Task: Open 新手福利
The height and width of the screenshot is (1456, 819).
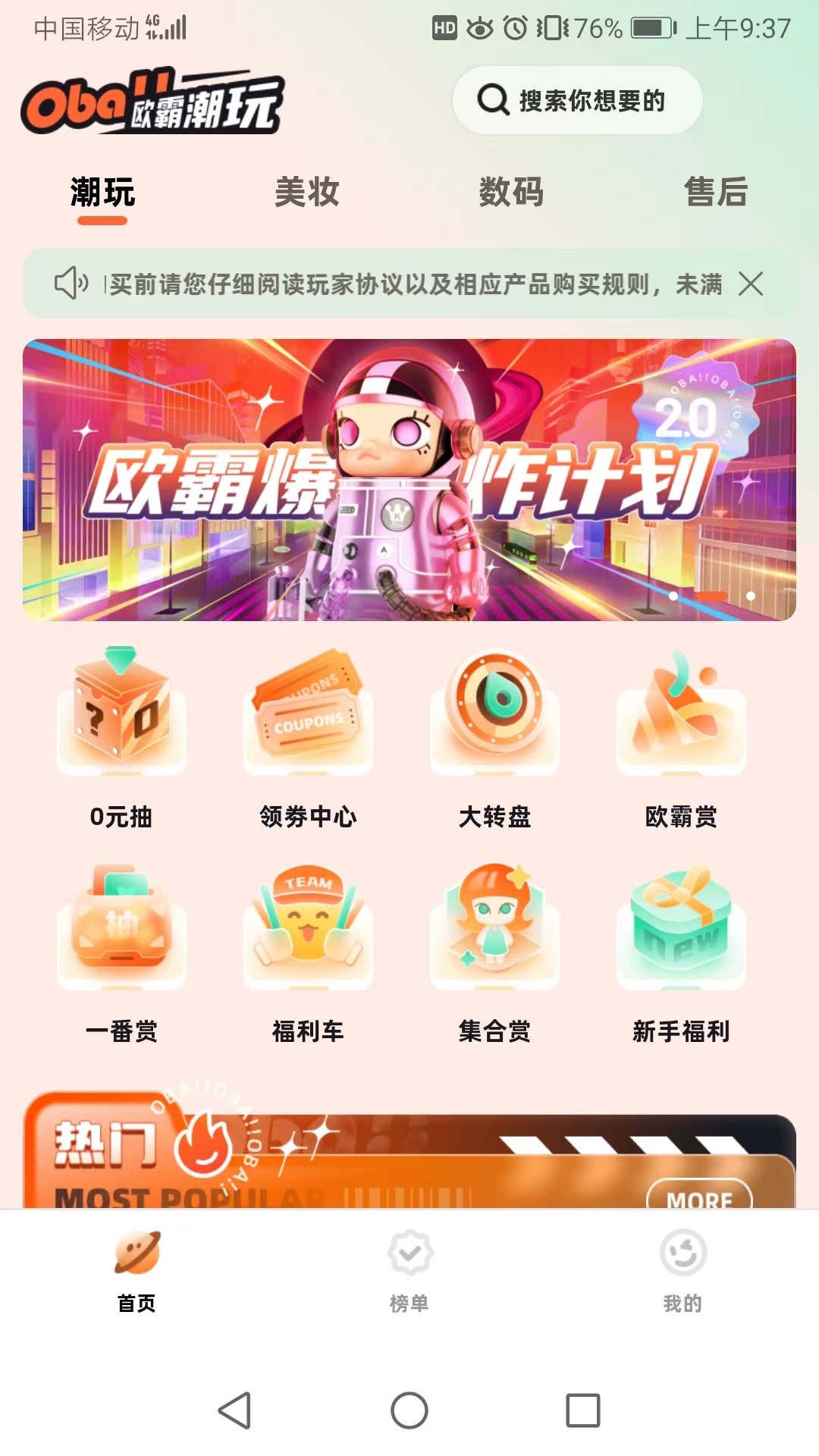Action: [x=681, y=952]
